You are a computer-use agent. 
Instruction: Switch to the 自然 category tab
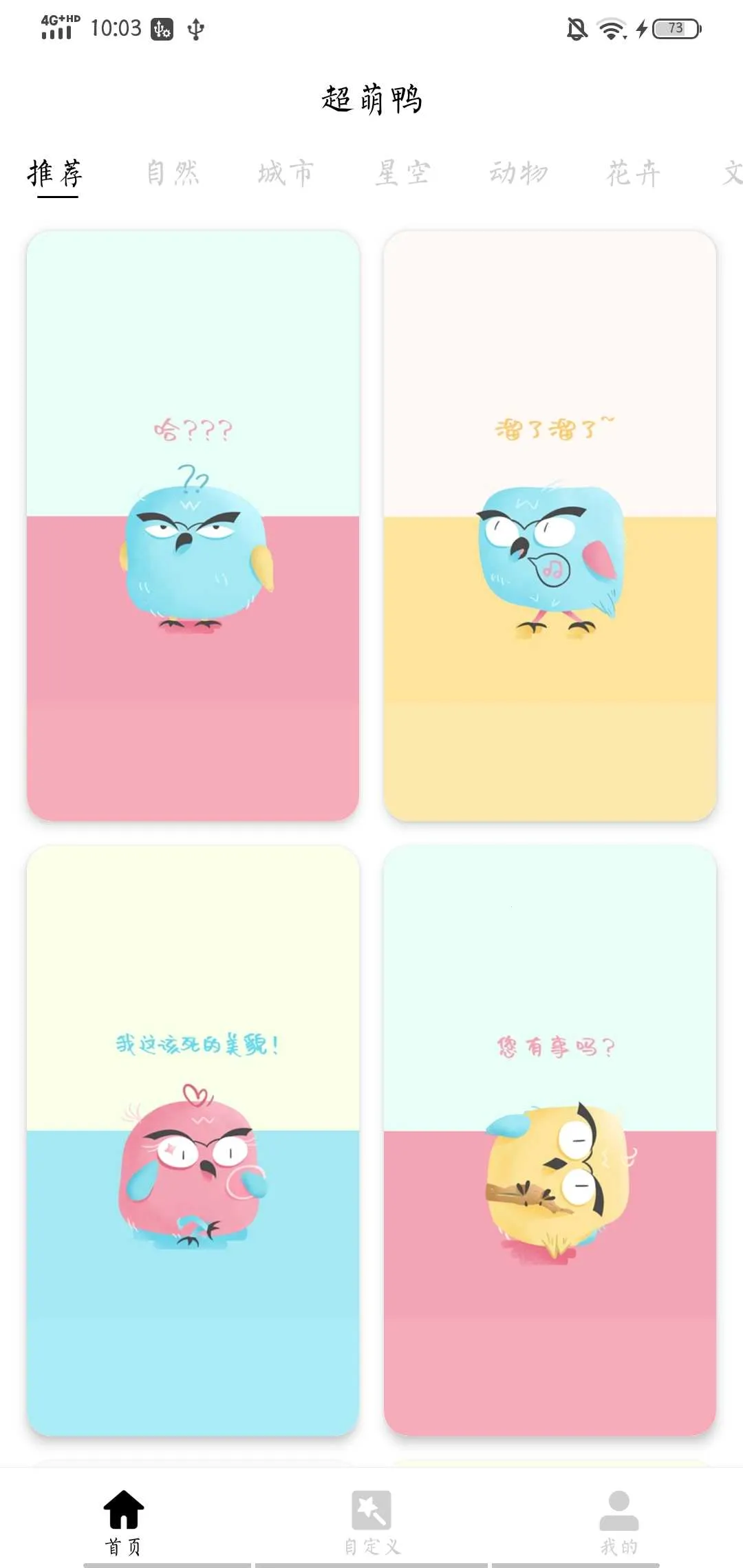coord(173,173)
